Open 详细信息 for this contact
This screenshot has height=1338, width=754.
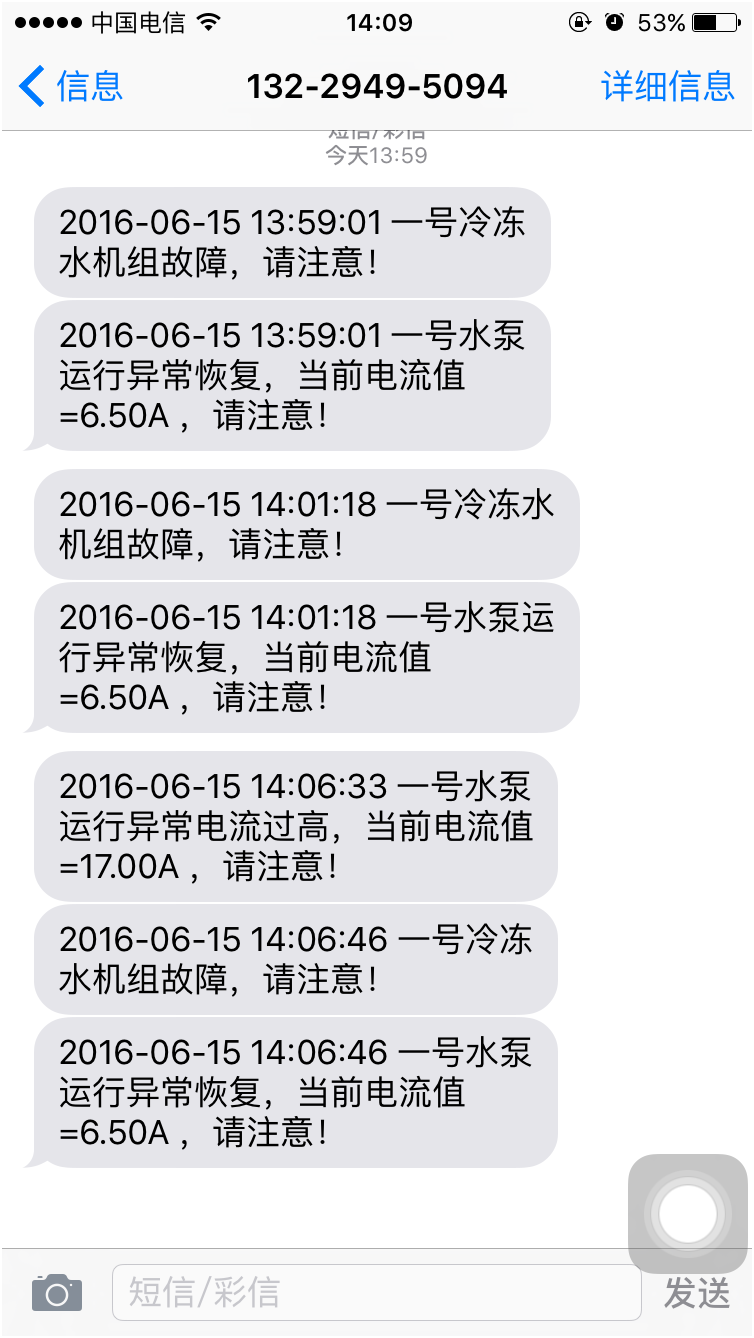pyautogui.click(x=667, y=87)
